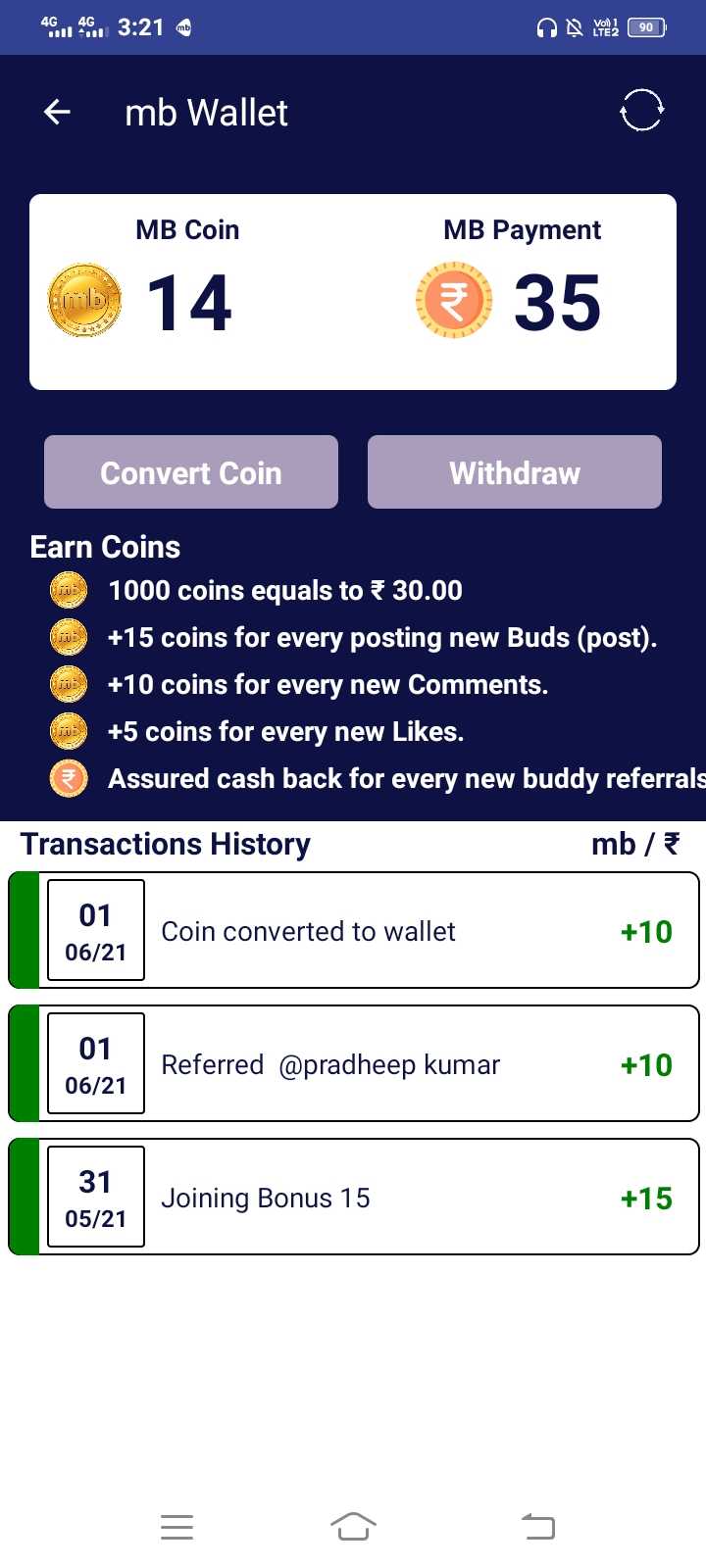706x1568 pixels.
Task: Open the Coin converted to wallet transaction
Action: pyautogui.click(x=353, y=930)
